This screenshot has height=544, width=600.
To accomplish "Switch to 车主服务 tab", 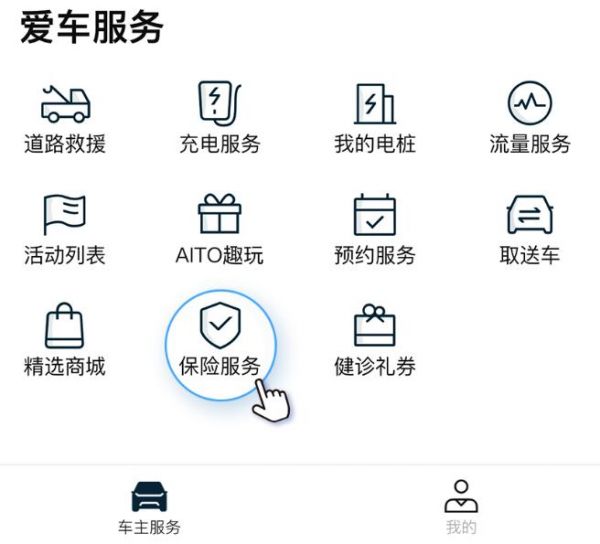I will [149, 506].
